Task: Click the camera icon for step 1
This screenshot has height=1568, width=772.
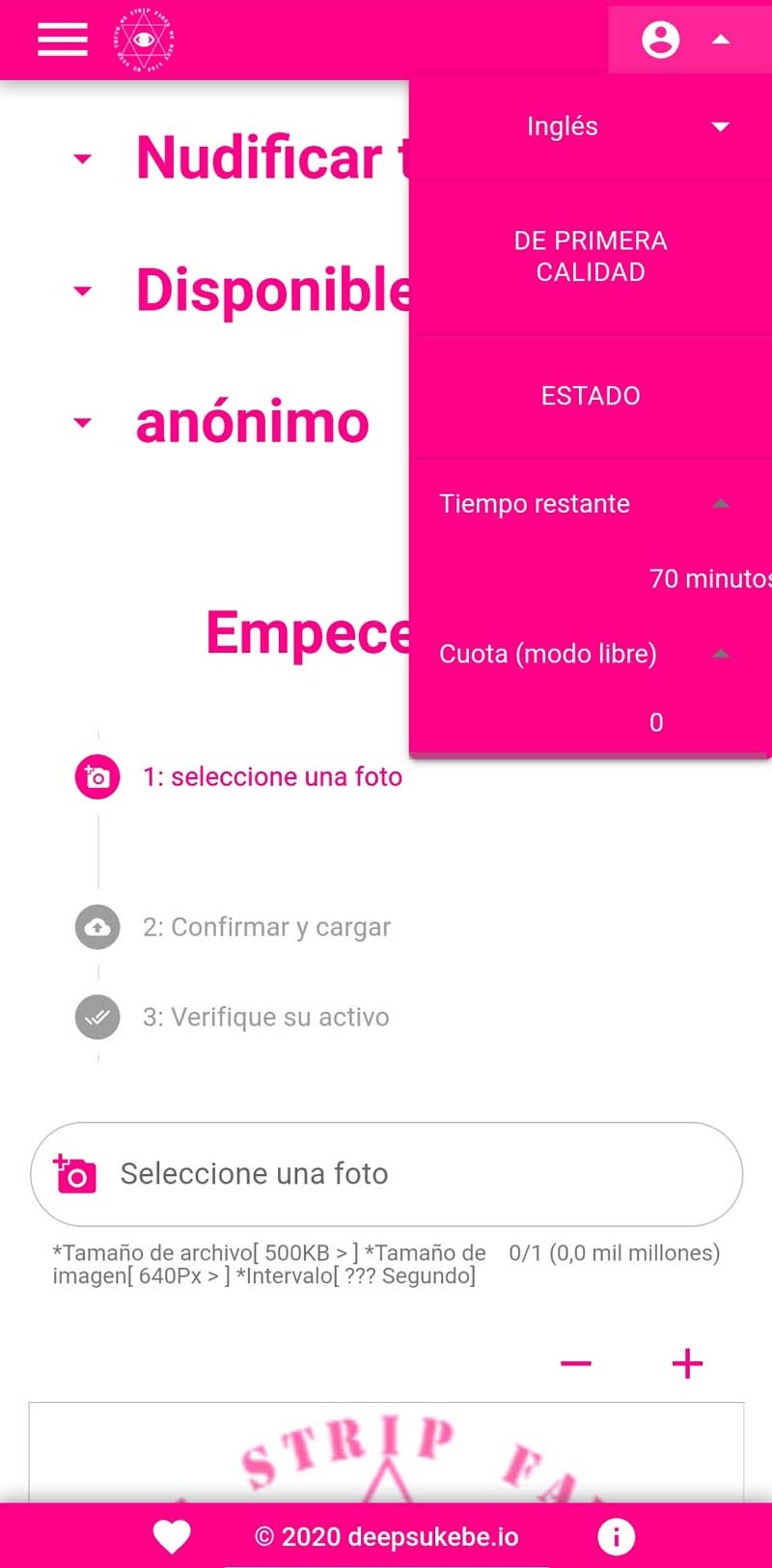Action: (x=96, y=776)
